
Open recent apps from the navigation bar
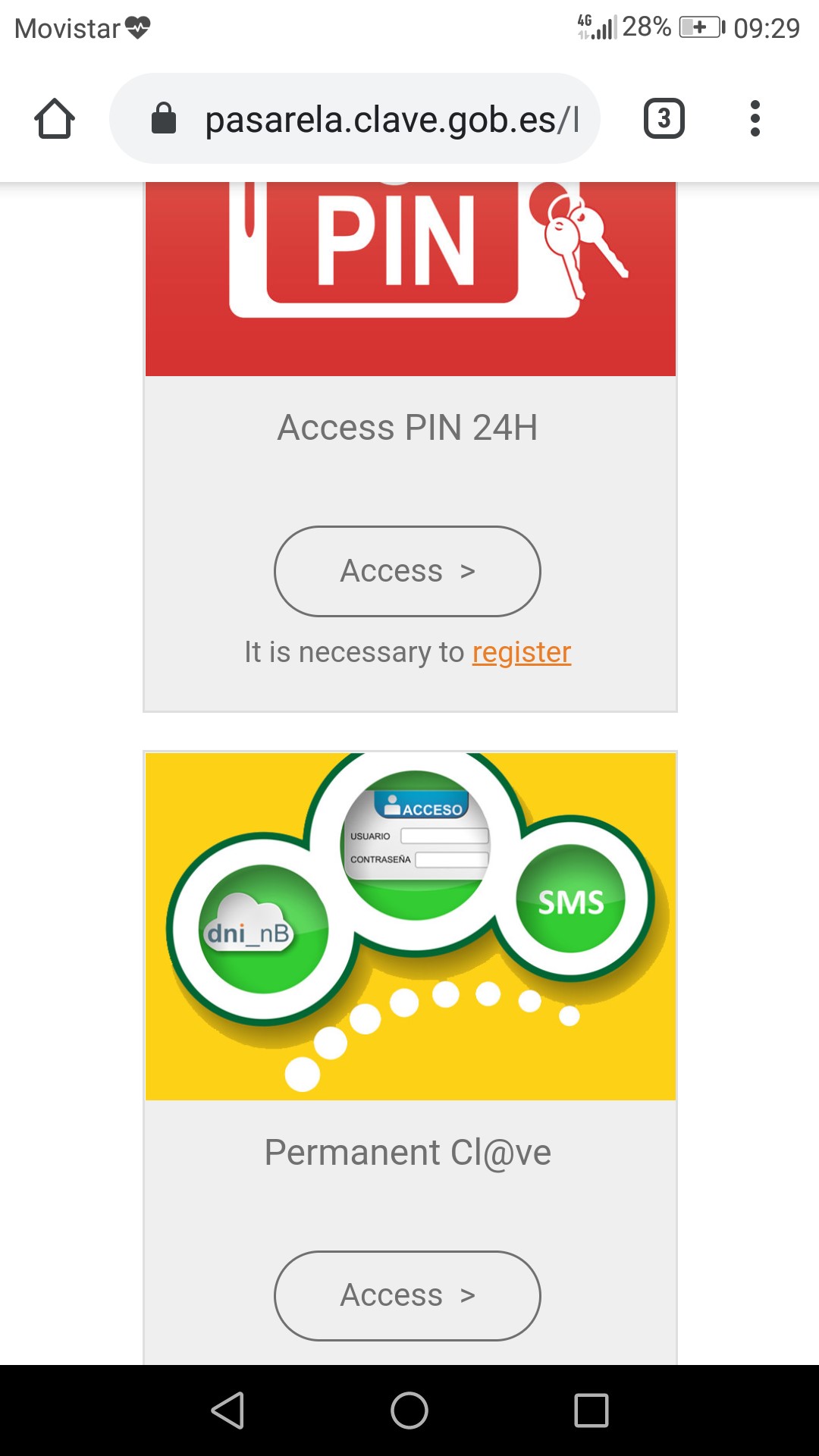pyautogui.click(x=591, y=1410)
